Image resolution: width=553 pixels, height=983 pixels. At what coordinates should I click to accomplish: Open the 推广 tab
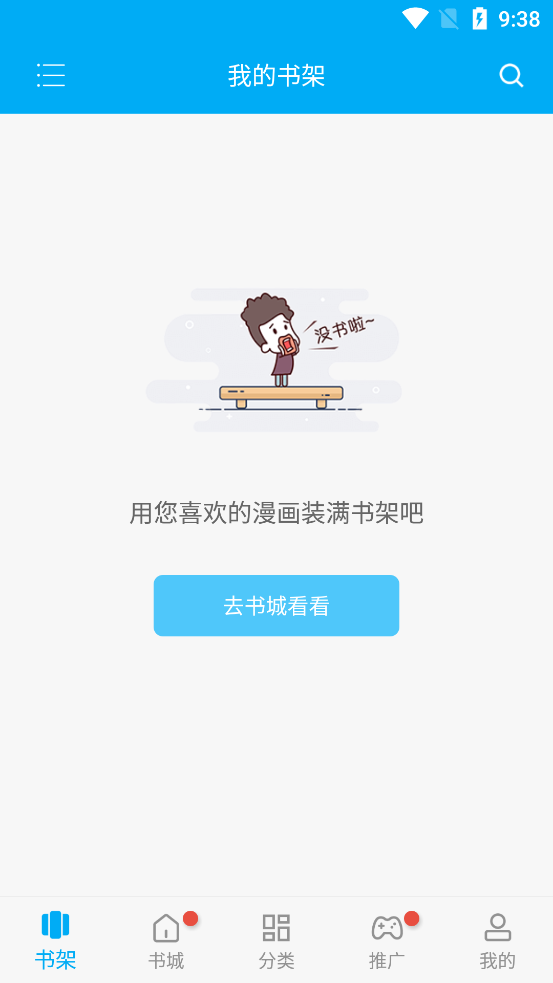coord(387,940)
